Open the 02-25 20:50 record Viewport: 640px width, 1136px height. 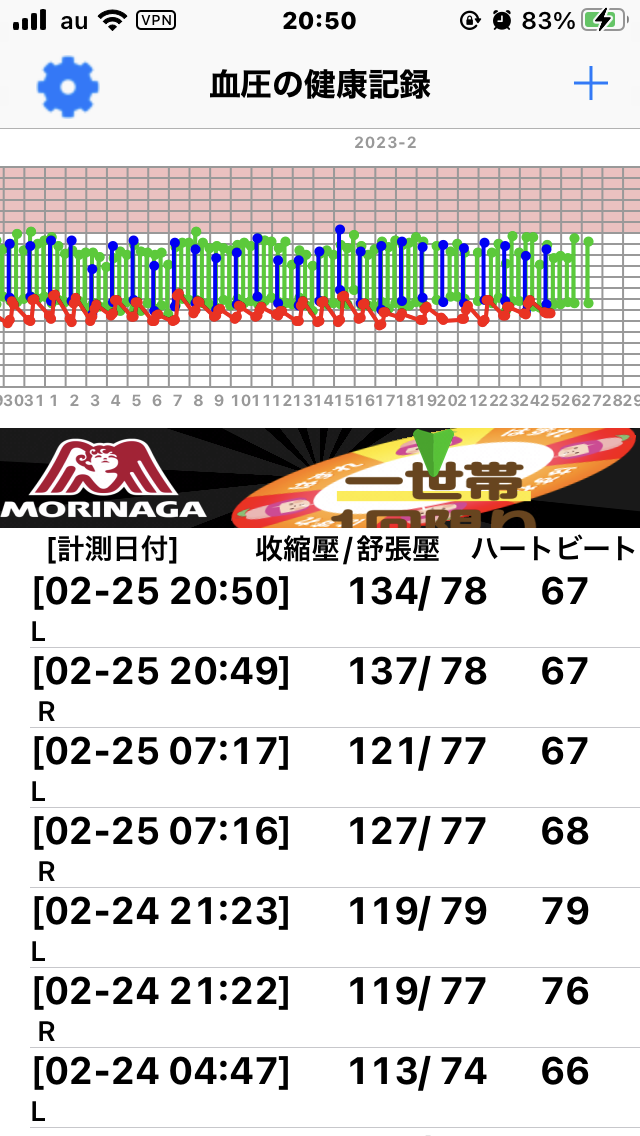(x=320, y=608)
